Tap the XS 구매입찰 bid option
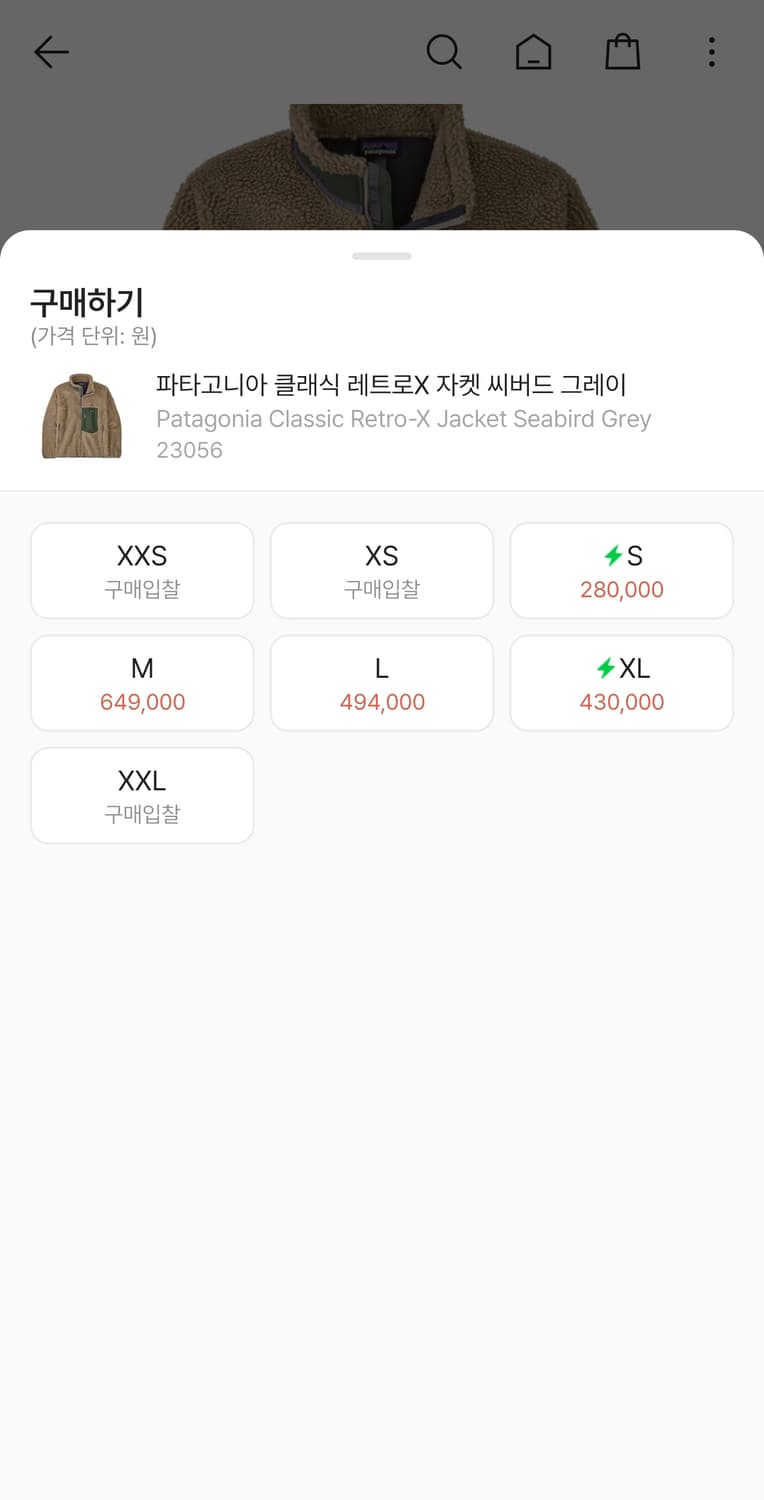 pyautogui.click(x=381, y=570)
